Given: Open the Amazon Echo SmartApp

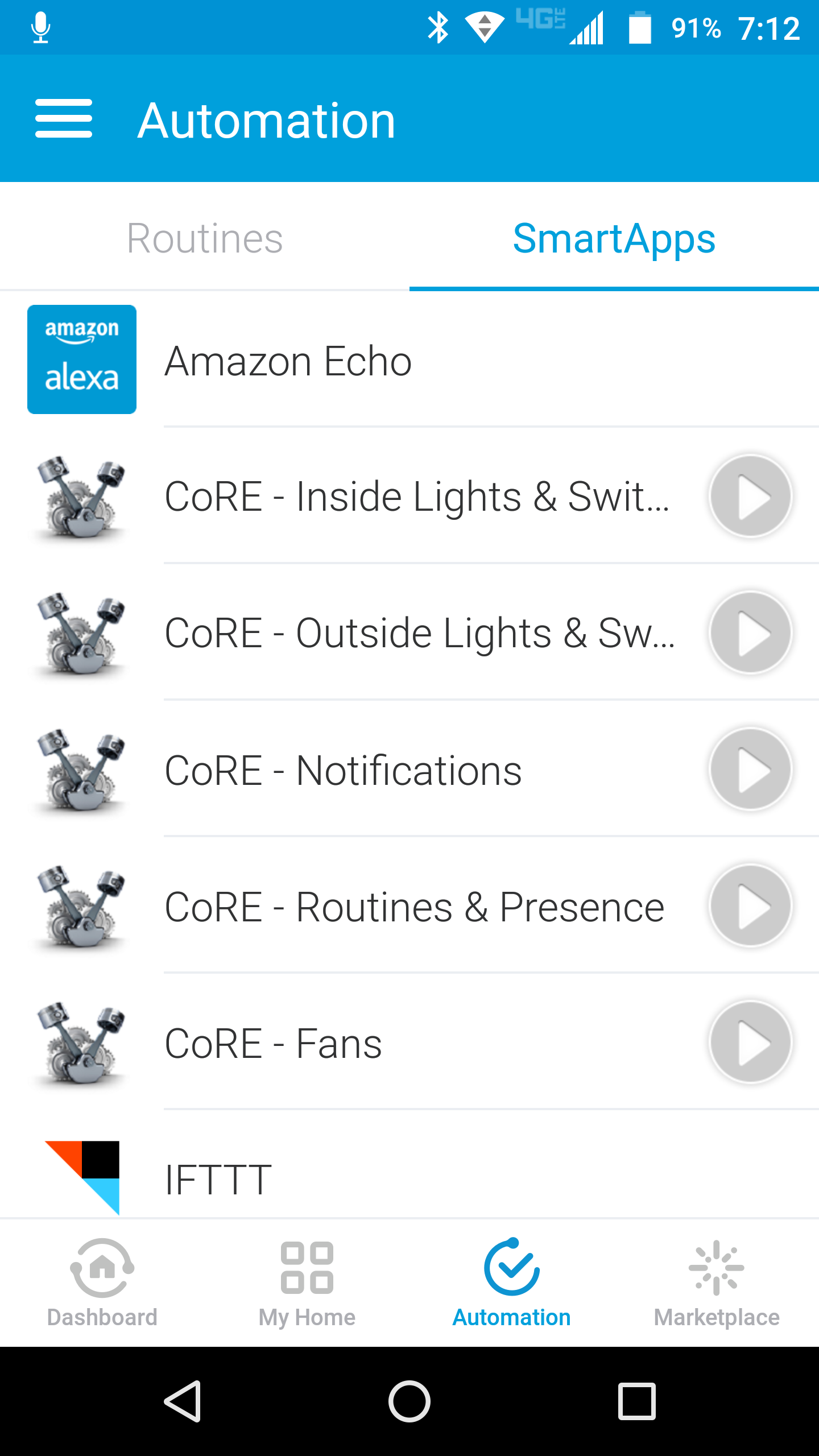Looking at the screenshot, I should pyautogui.click(x=409, y=361).
